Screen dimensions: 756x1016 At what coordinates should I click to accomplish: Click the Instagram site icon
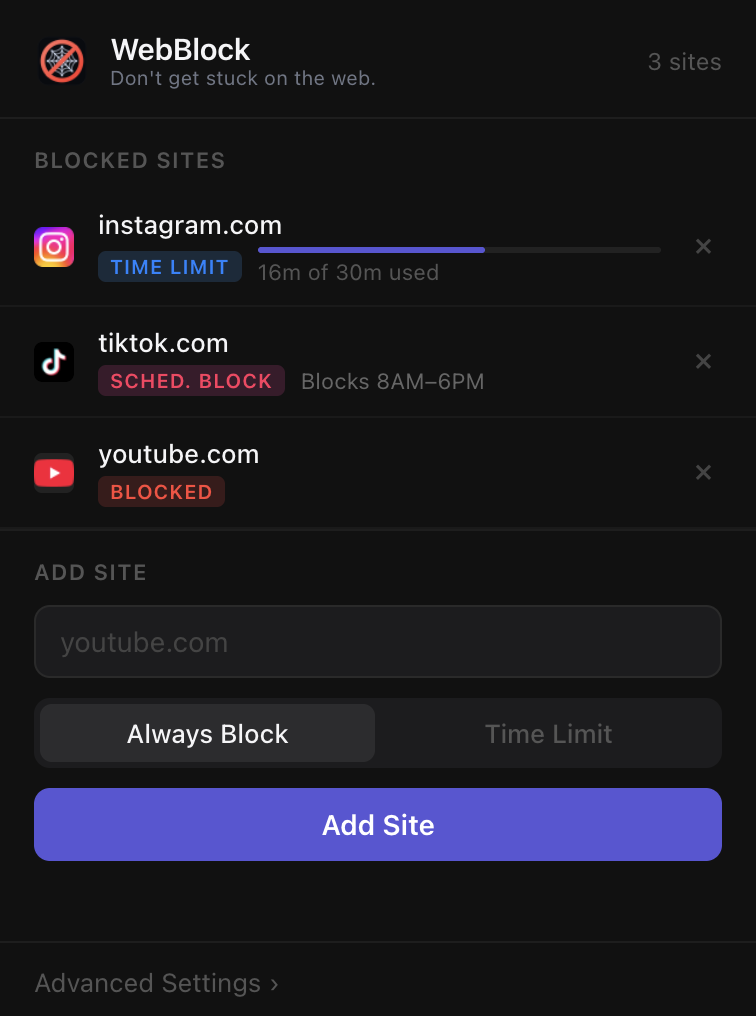pos(54,246)
